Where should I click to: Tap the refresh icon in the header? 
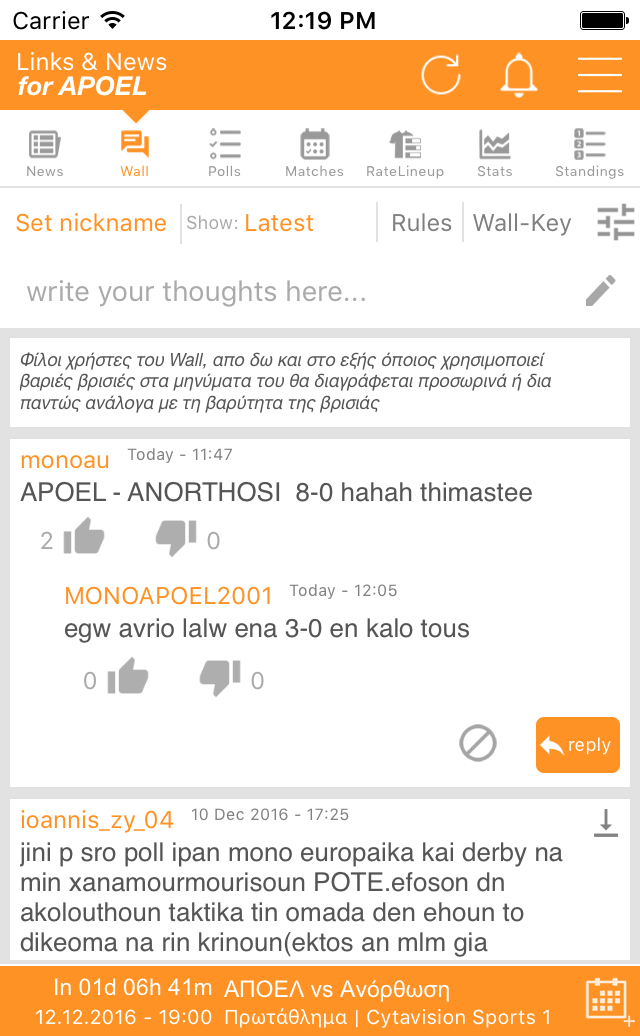coord(441,75)
